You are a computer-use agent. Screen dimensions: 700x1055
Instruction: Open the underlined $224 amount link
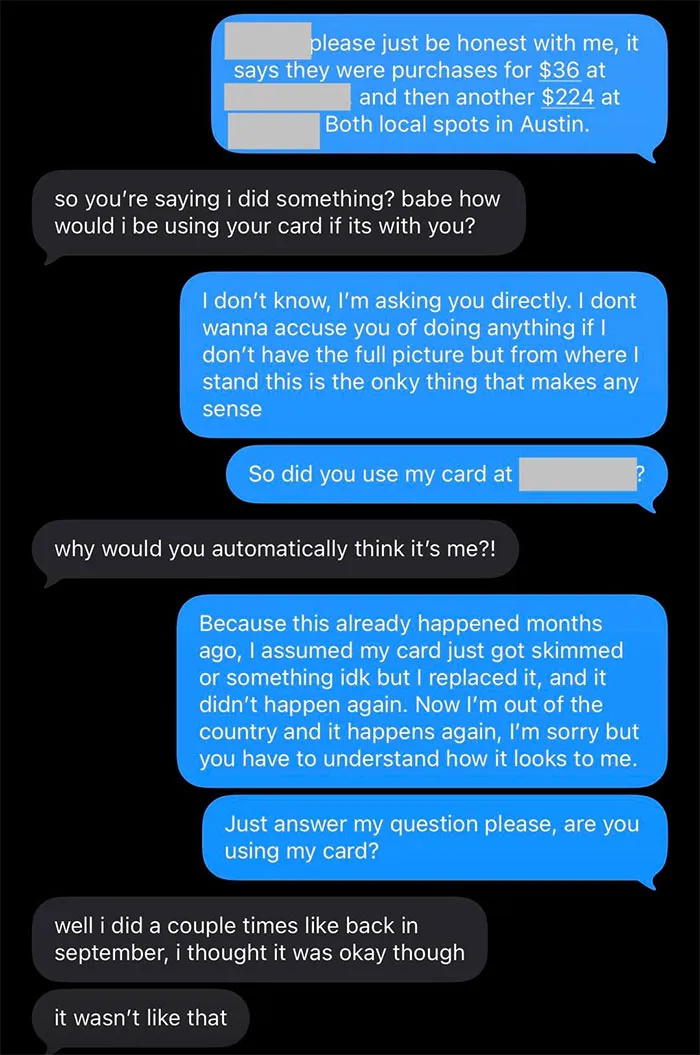pyautogui.click(x=568, y=97)
